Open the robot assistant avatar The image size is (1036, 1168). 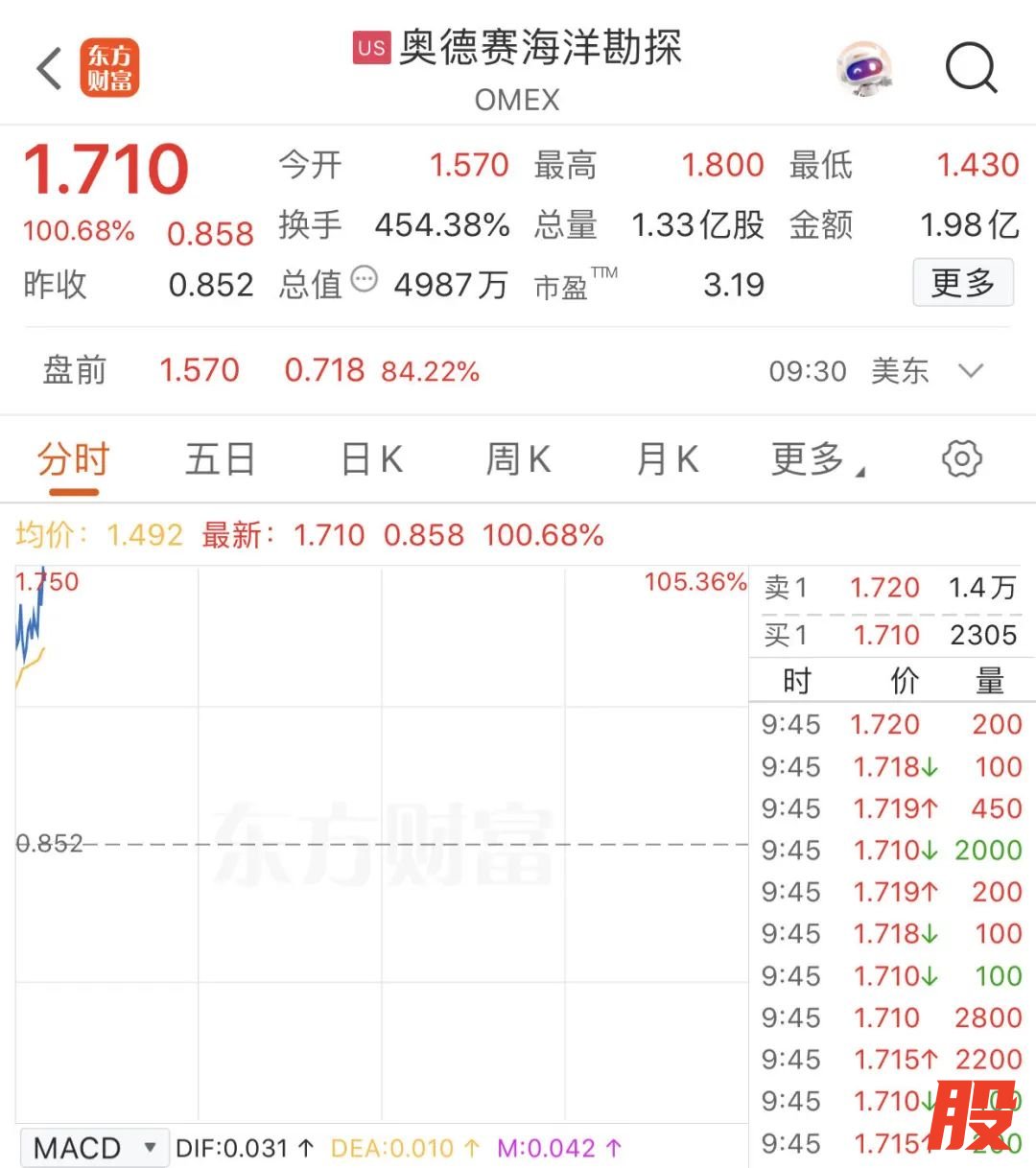click(x=864, y=69)
